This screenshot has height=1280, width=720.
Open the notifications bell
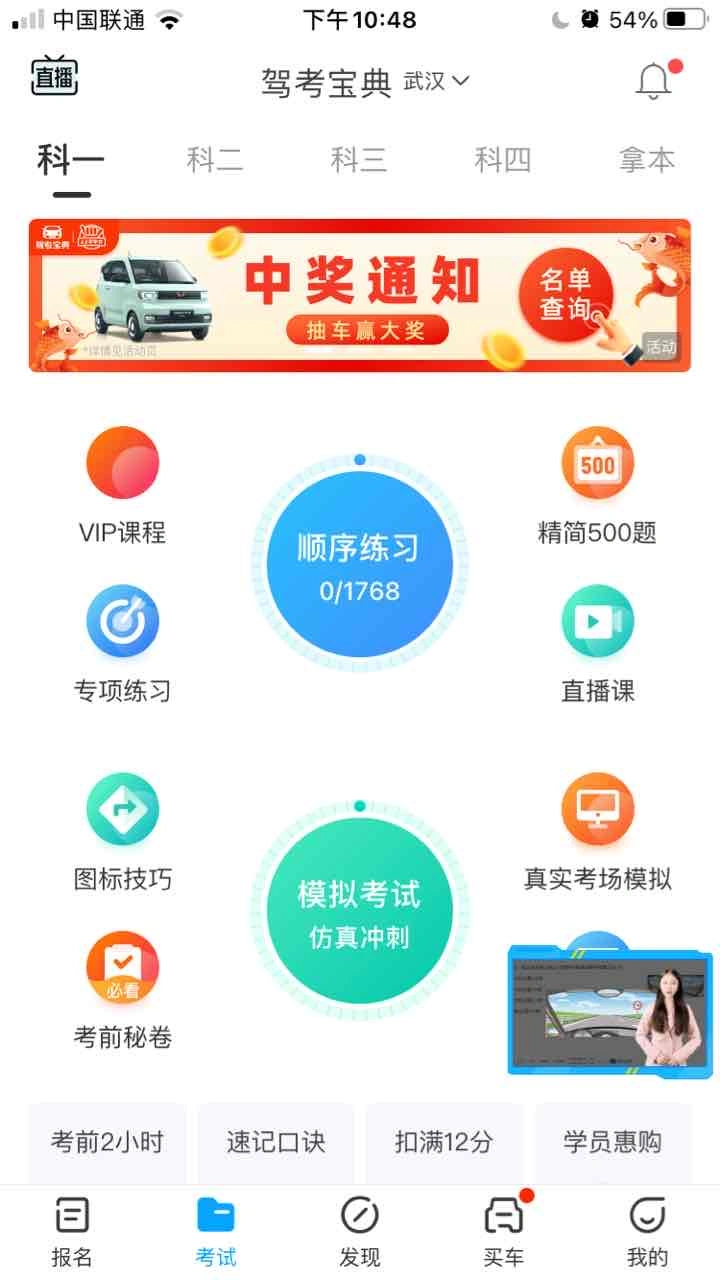[x=654, y=81]
